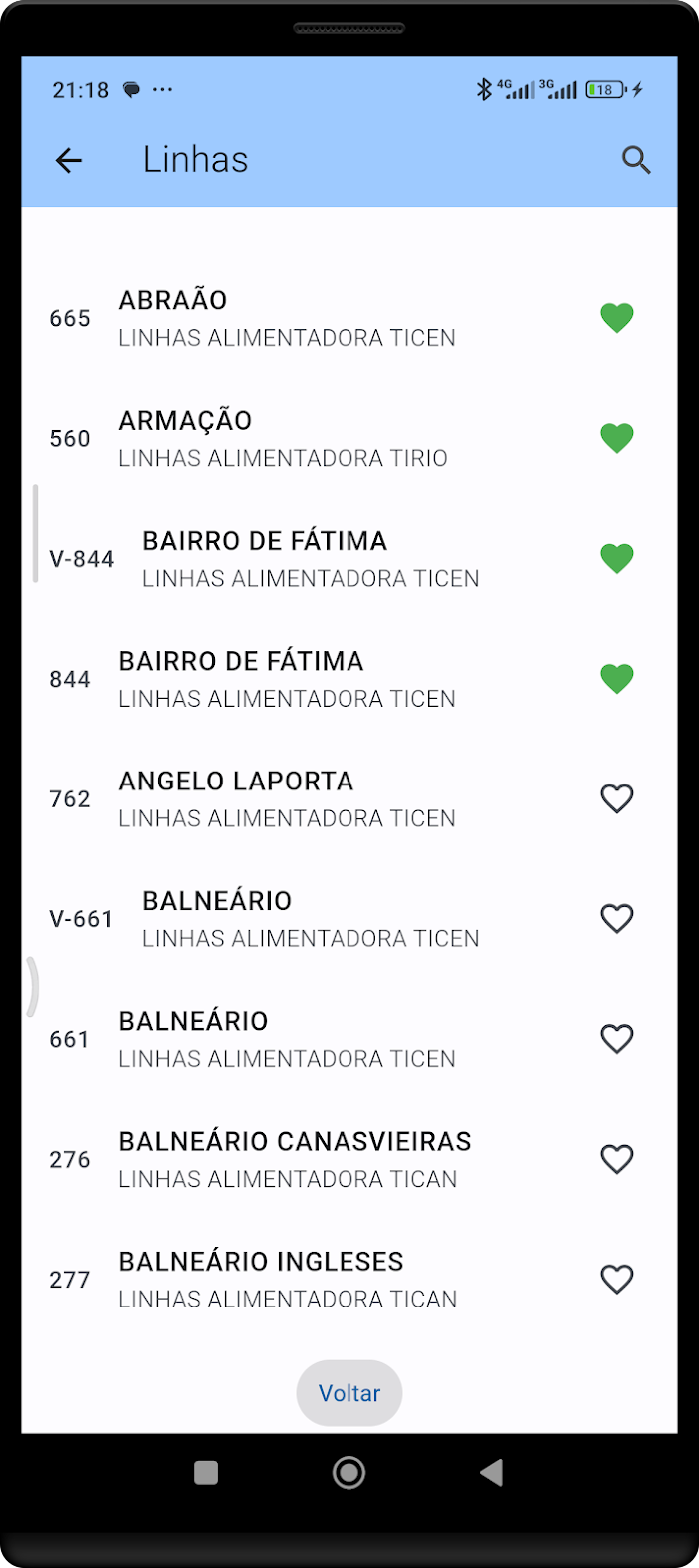Go back using the app bar arrow
This screenshot has height=1568, width=699.
click(x=69, y=160)
